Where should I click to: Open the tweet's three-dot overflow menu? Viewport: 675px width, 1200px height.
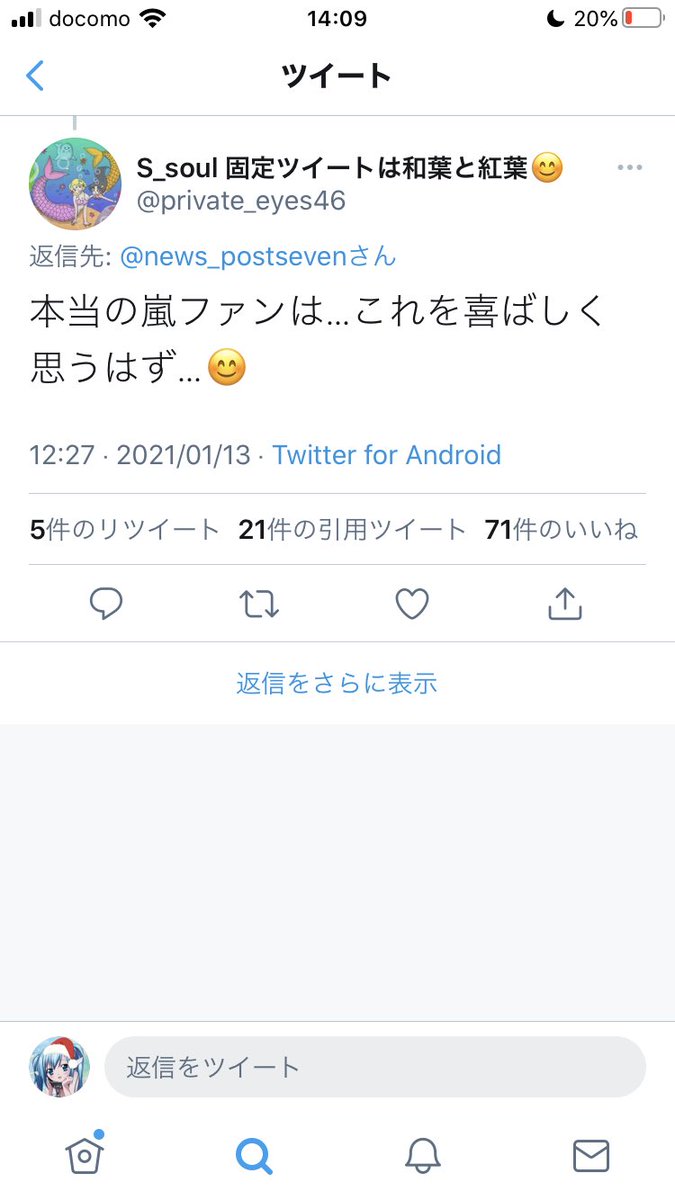coord(629,168)
